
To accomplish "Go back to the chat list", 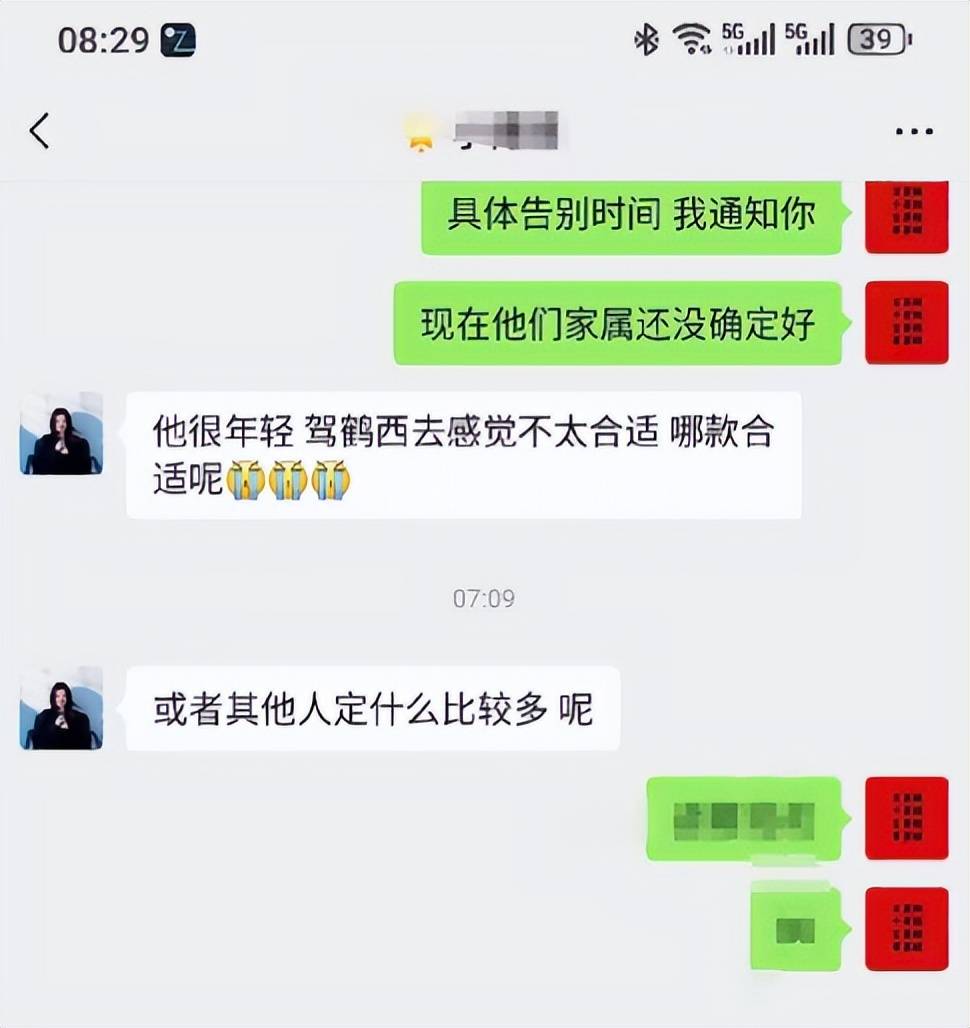I will point(40,131).
